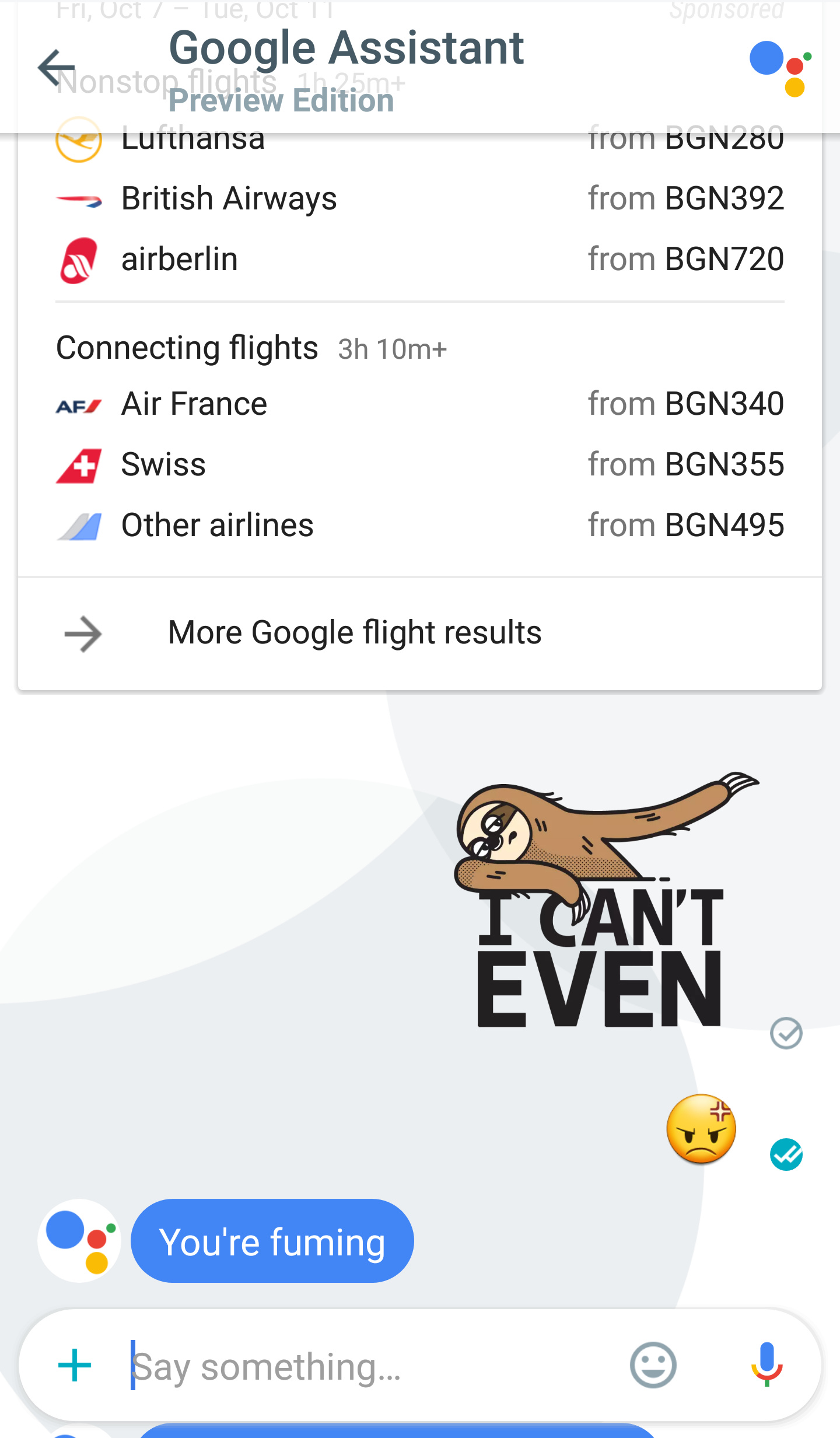
Task: Open the Google Assistant avatar in header
Action: click(x=780, y=68)
